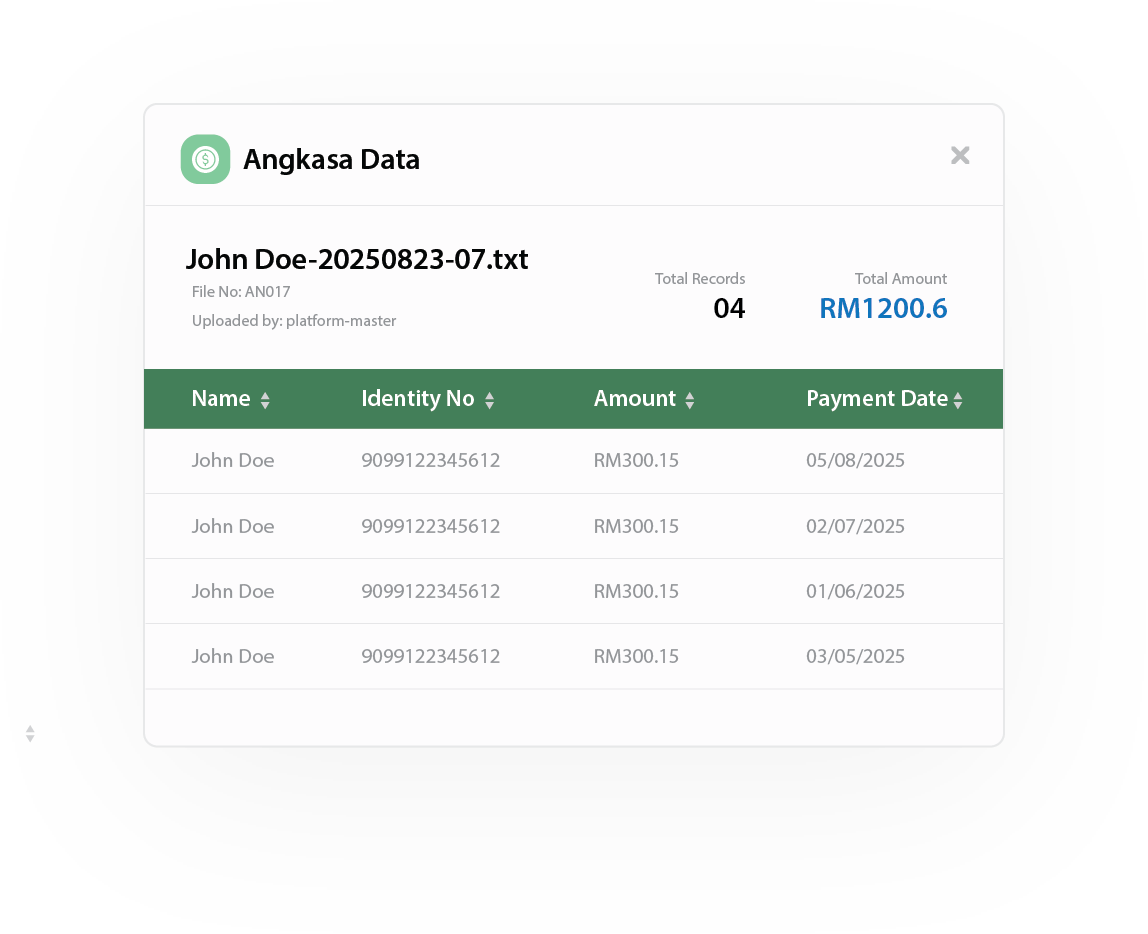Sort records by Identity No
This screenshot has height=934, width=1148.
489,400
